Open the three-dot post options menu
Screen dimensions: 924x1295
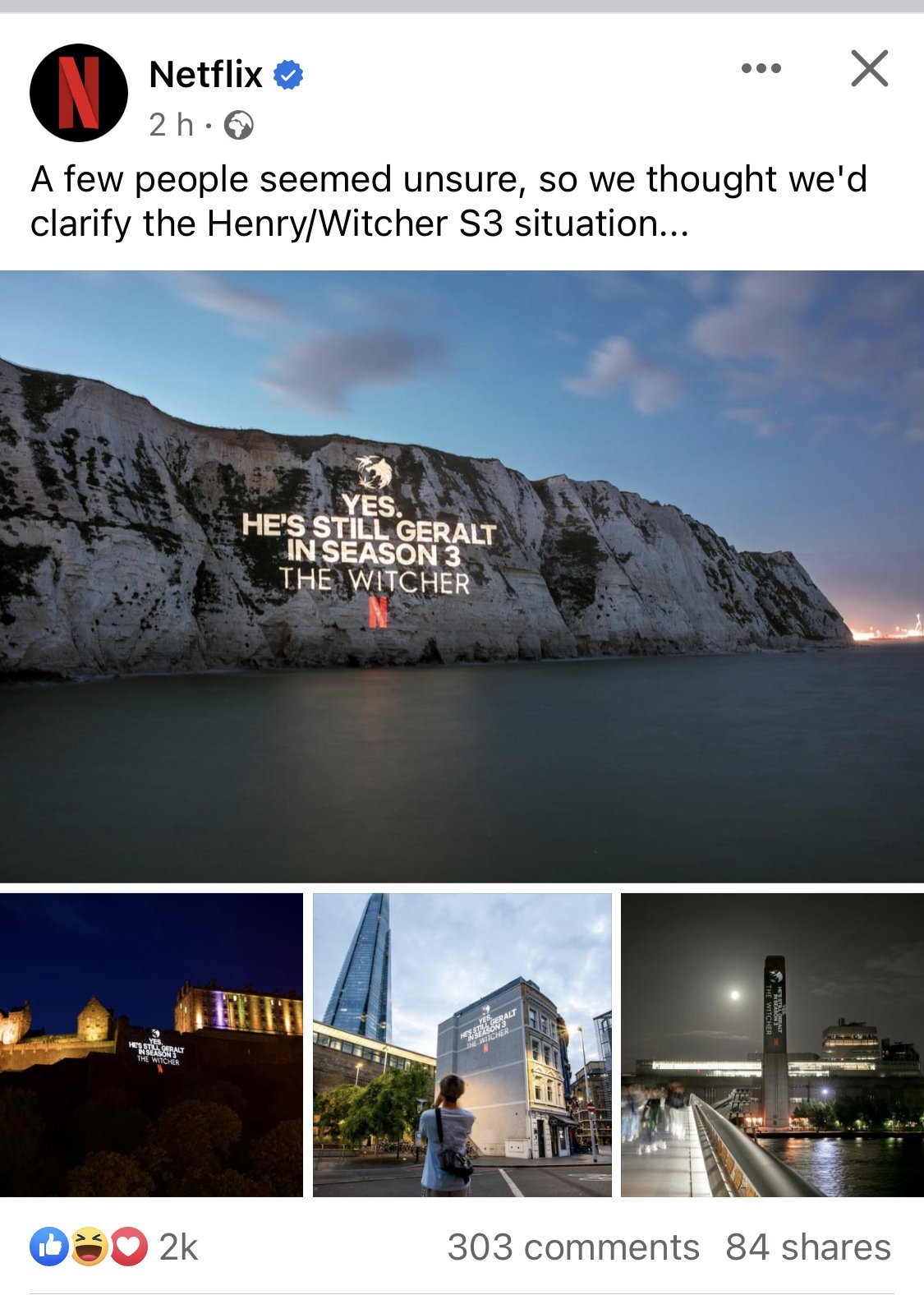pyautogui.click(x=761, y=68)
